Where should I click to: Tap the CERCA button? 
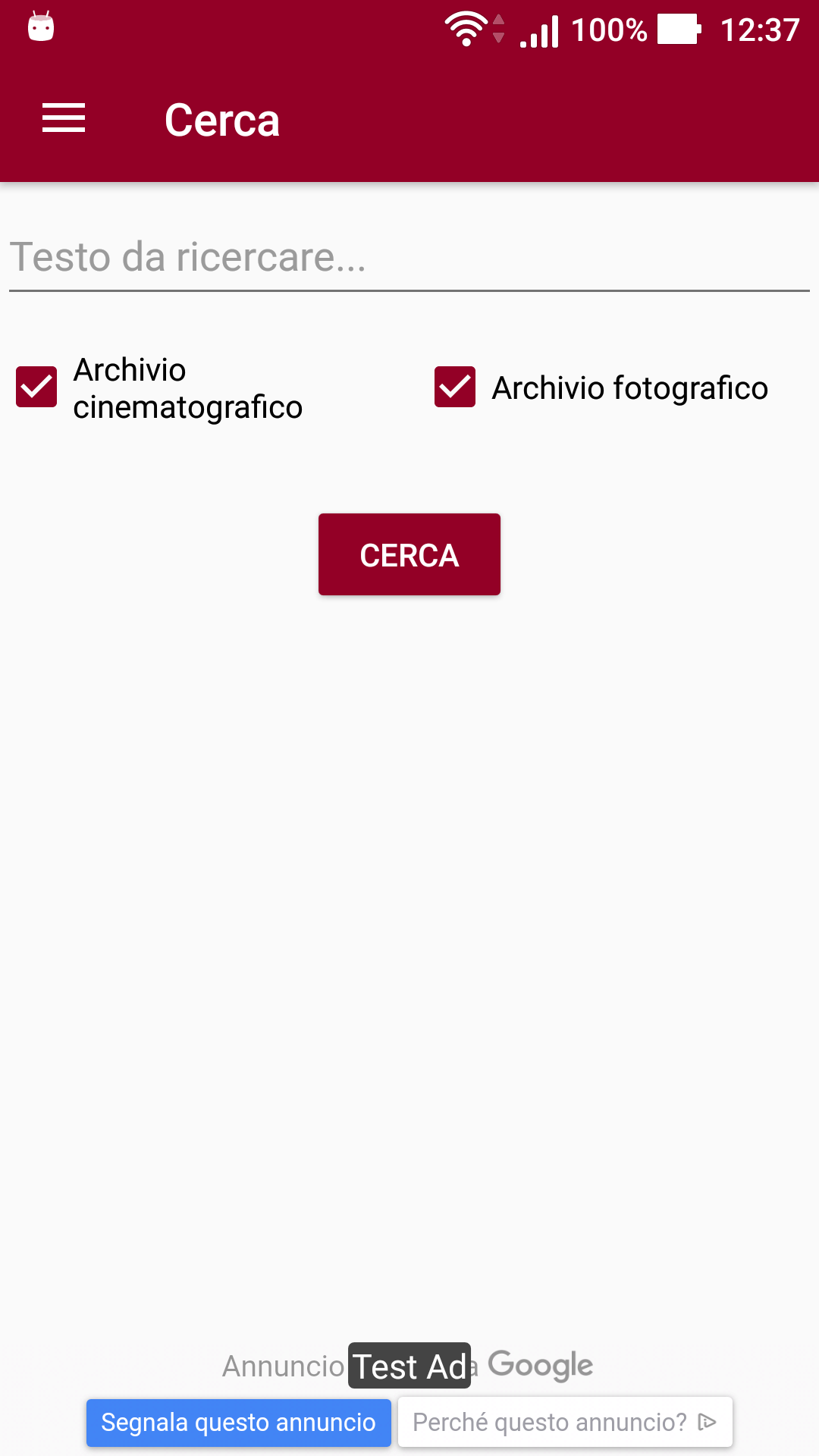click(409, 554)
